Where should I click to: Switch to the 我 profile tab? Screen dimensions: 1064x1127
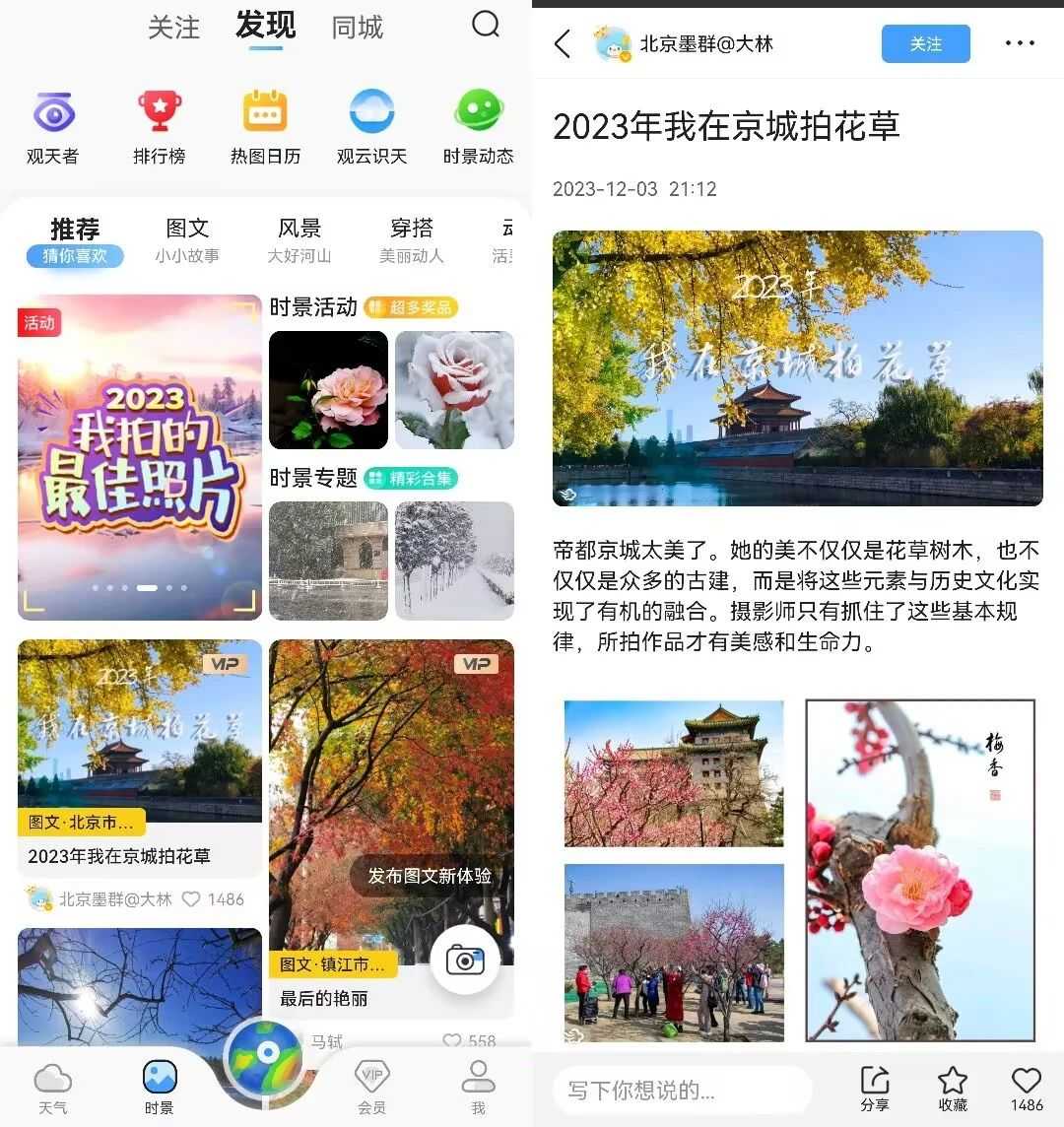point(478,1086)
